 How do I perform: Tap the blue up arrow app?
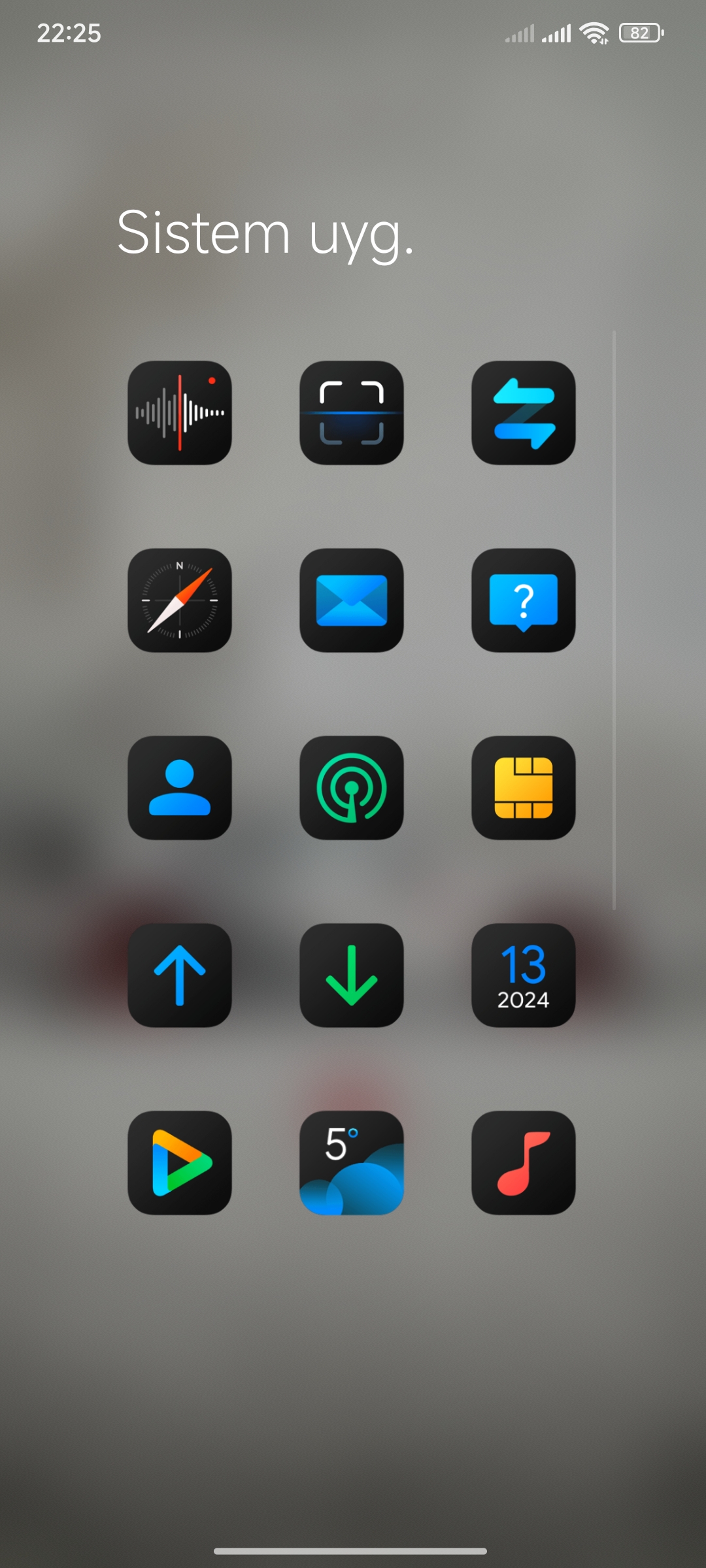click(180, 975)
